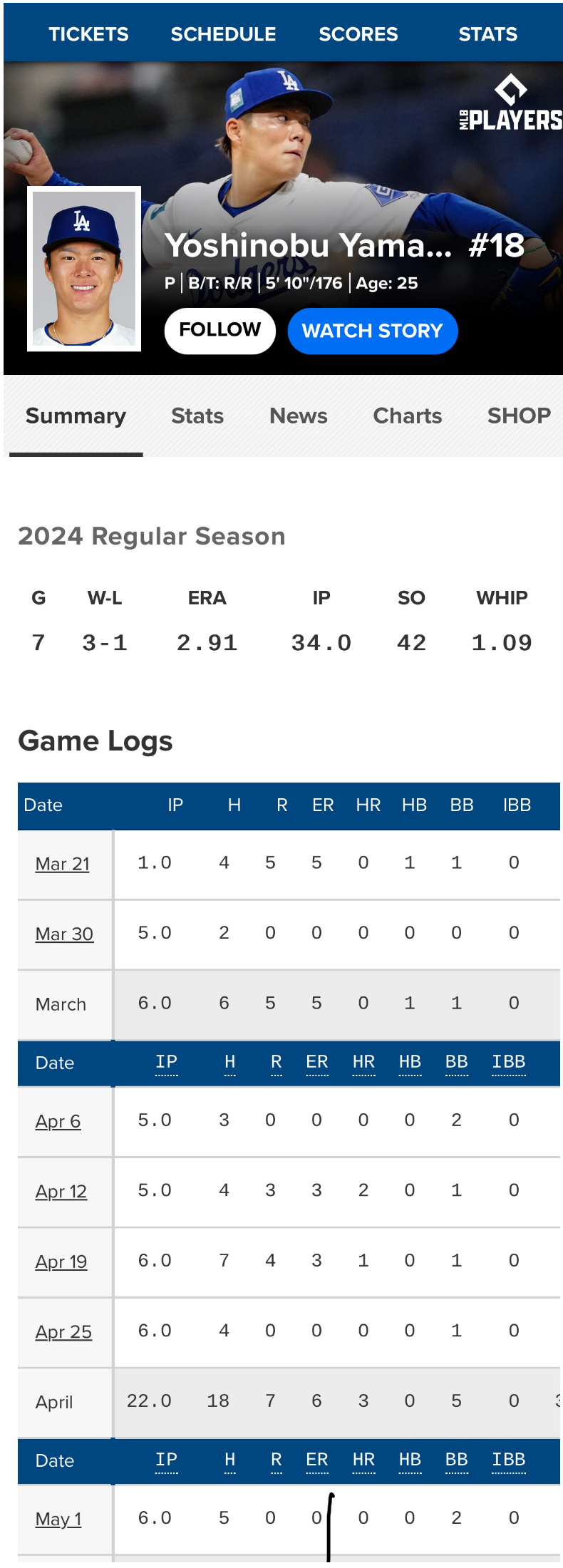Open SCORES in the top navigation
563x1568 pixels.
pyautogui.click(x=358, y=34)
